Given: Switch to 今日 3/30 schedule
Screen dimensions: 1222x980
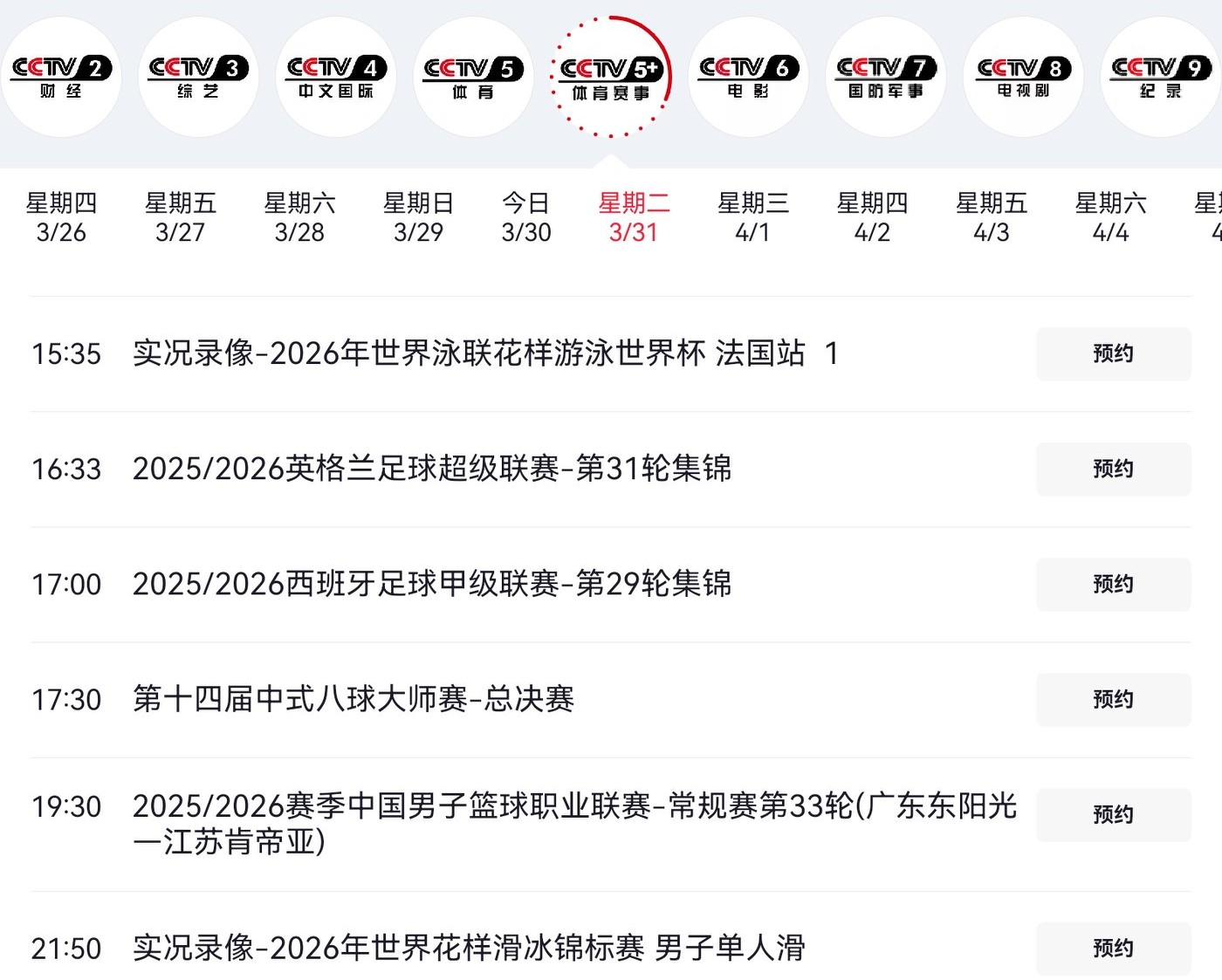Looking at the screenshot, I should pyautogui.click(x=526, y=217).
